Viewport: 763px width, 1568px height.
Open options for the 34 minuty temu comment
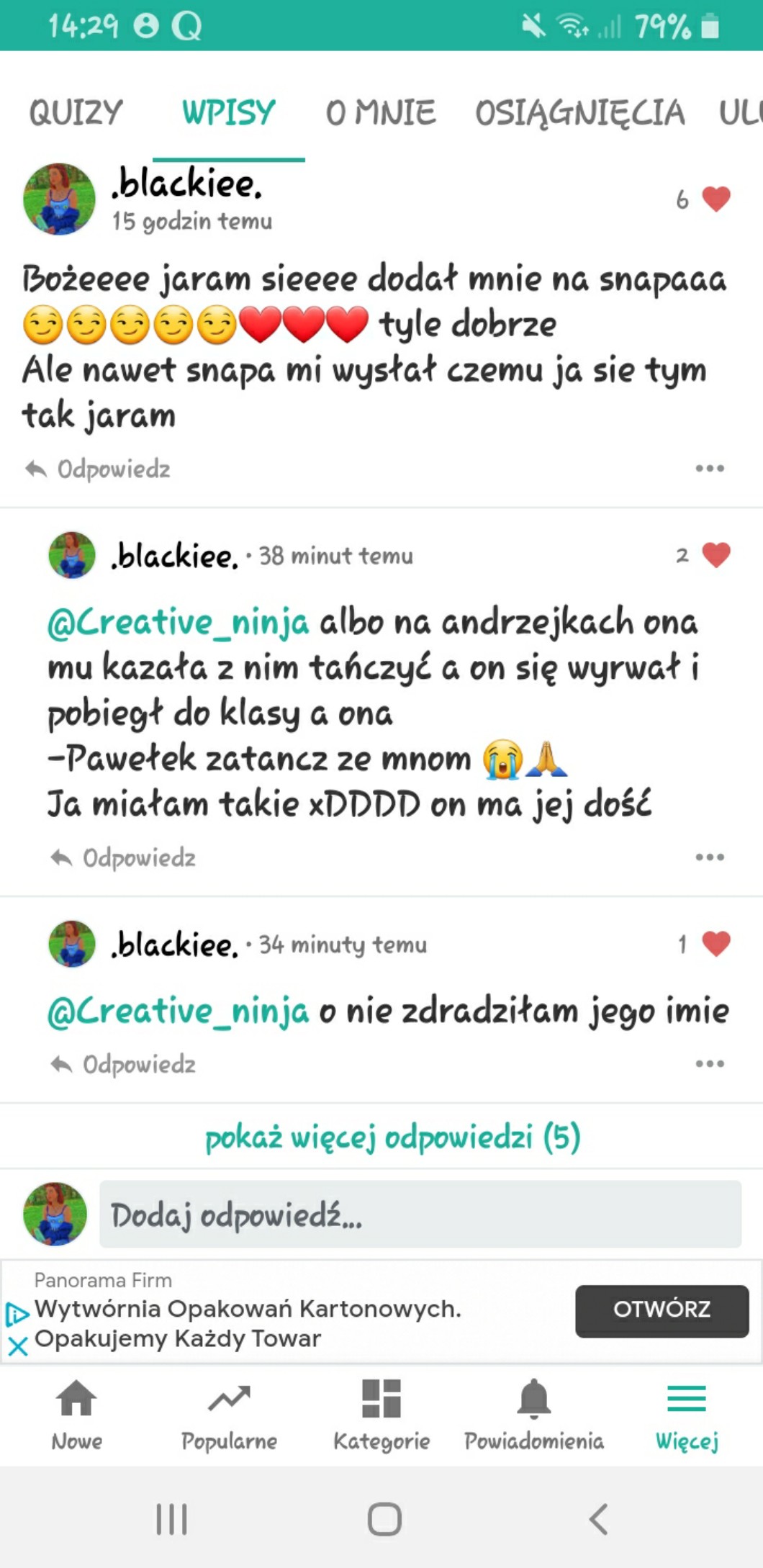(709, 1064)
